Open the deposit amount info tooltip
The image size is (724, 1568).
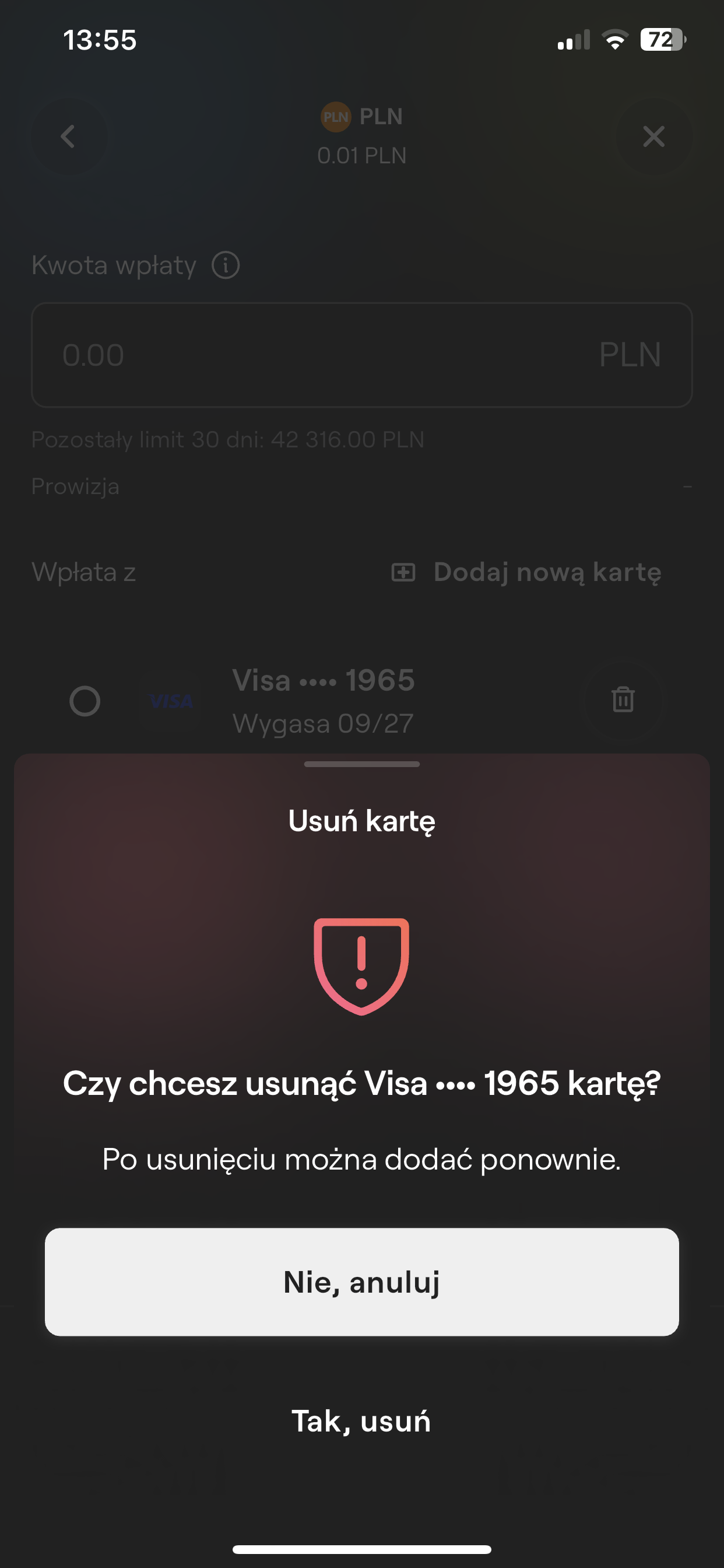[x=226, y=265]
